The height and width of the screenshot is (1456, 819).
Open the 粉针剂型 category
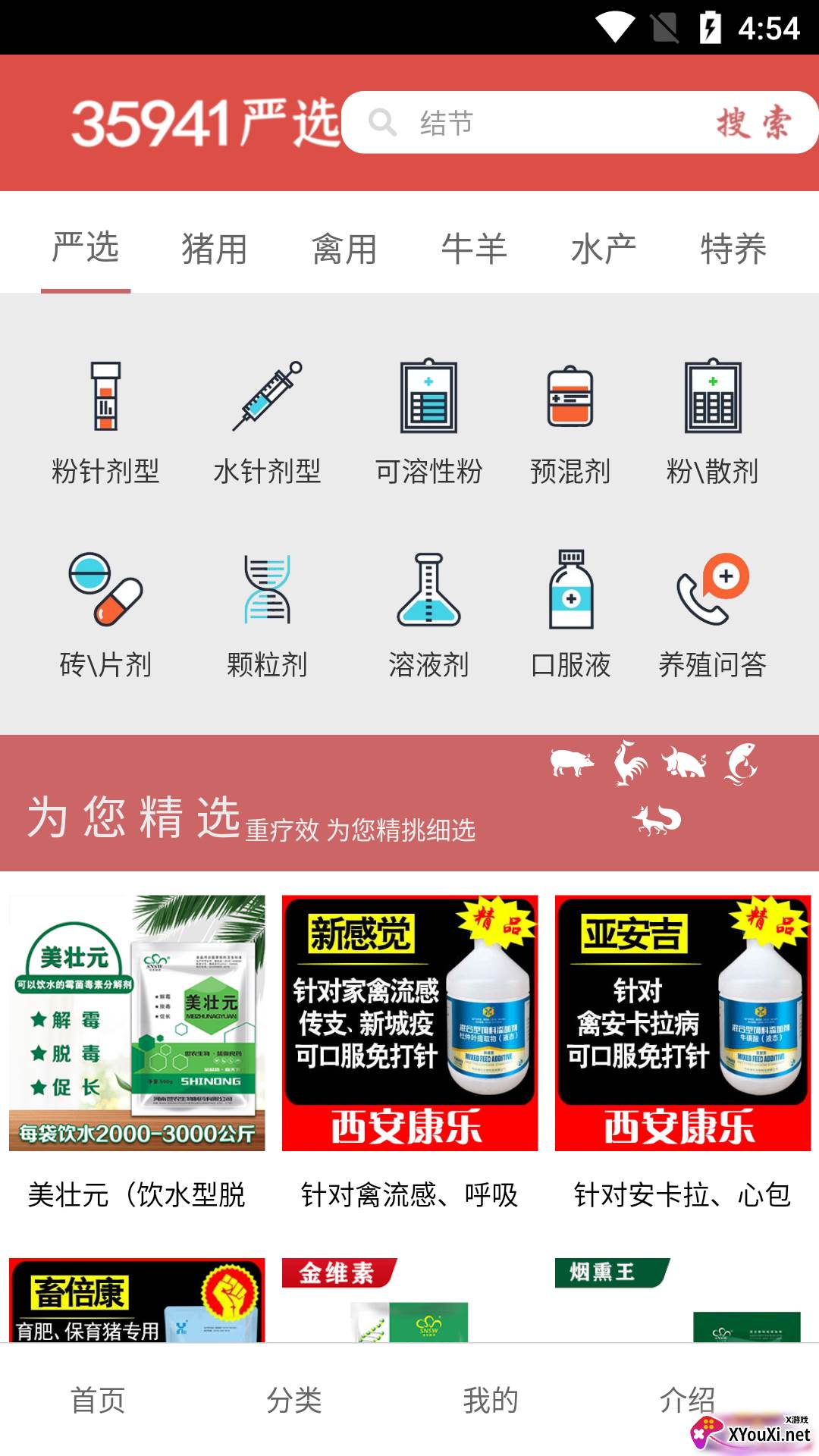pyautogui.click(x=105, y=423)
